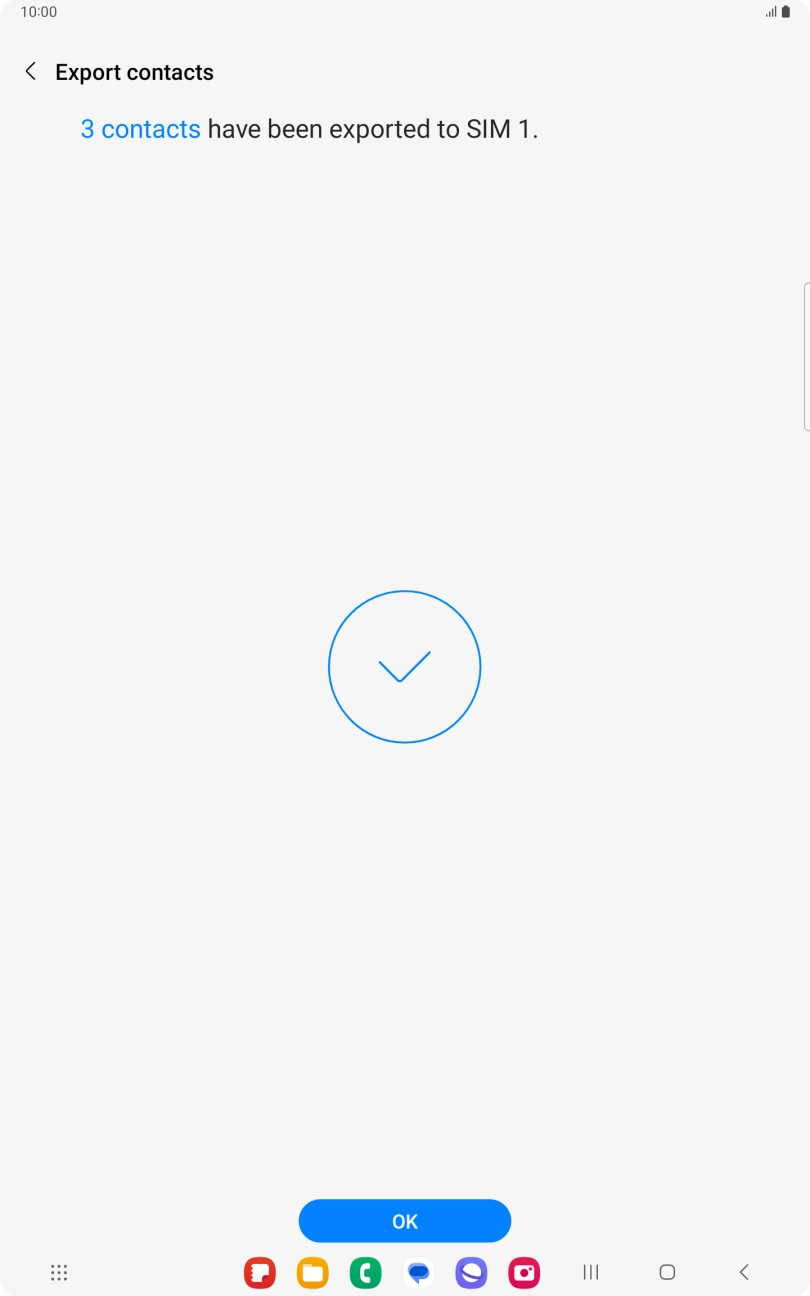
Task: Tap the signal strength indicator
Action: pyautogui.click(x=773, y=12)
